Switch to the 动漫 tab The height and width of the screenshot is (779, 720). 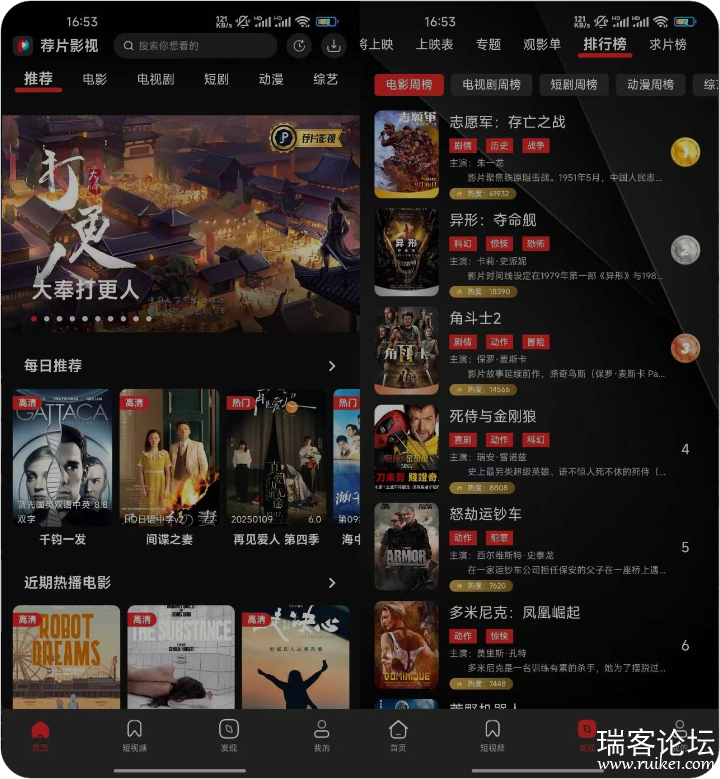coord(271,79)
